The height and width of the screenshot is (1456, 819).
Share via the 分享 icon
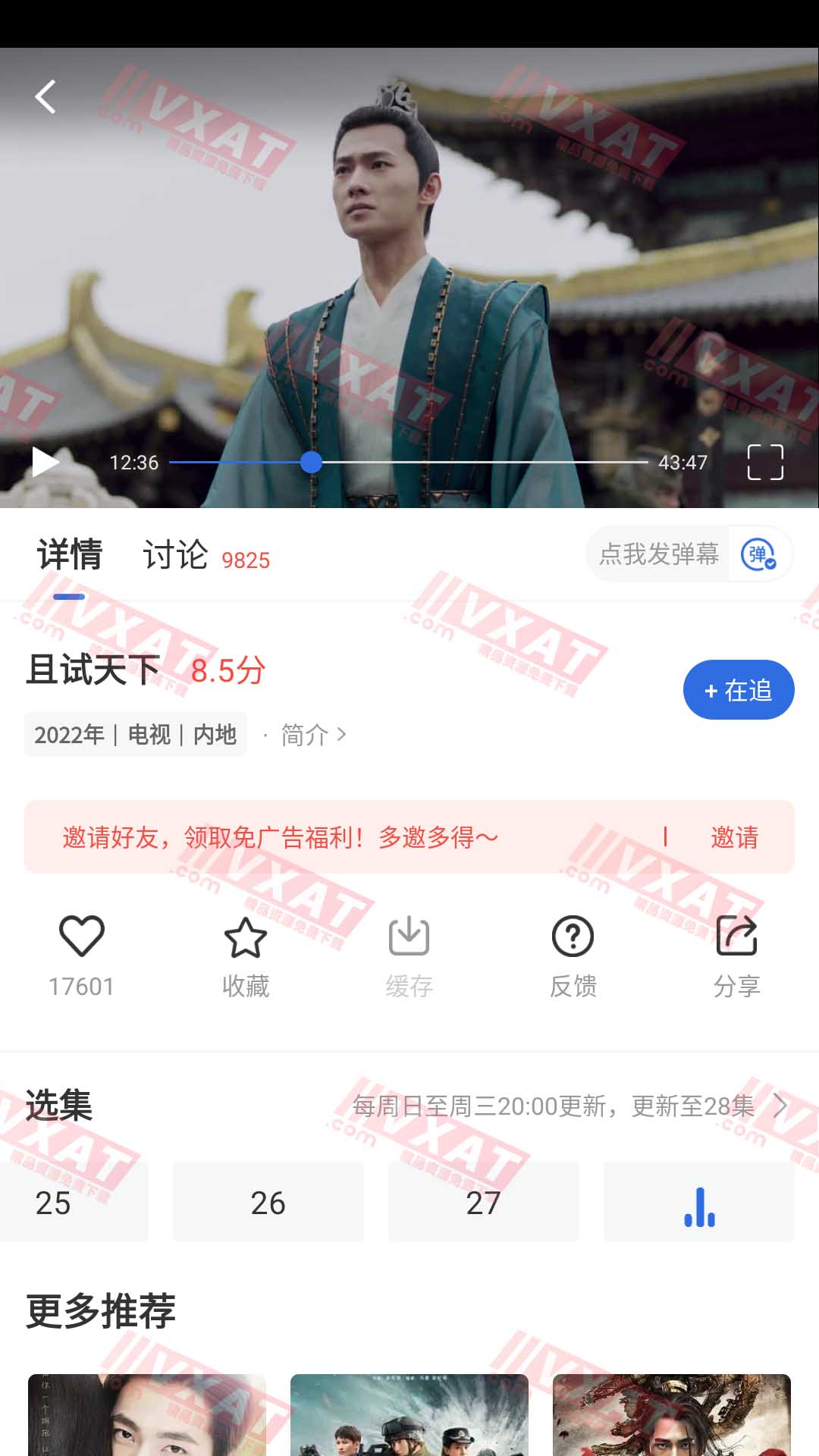[x=736, y=937]
